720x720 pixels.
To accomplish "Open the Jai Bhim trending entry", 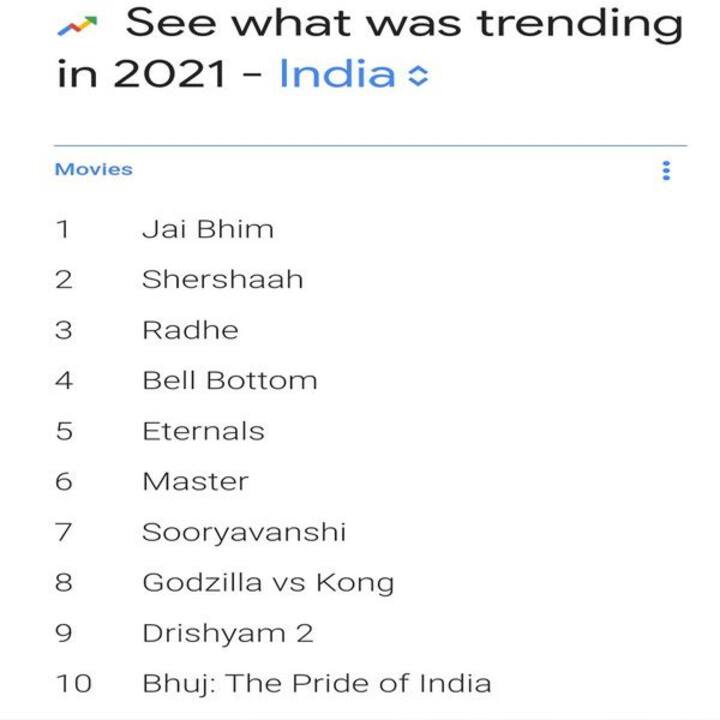I will click(207, 229).
